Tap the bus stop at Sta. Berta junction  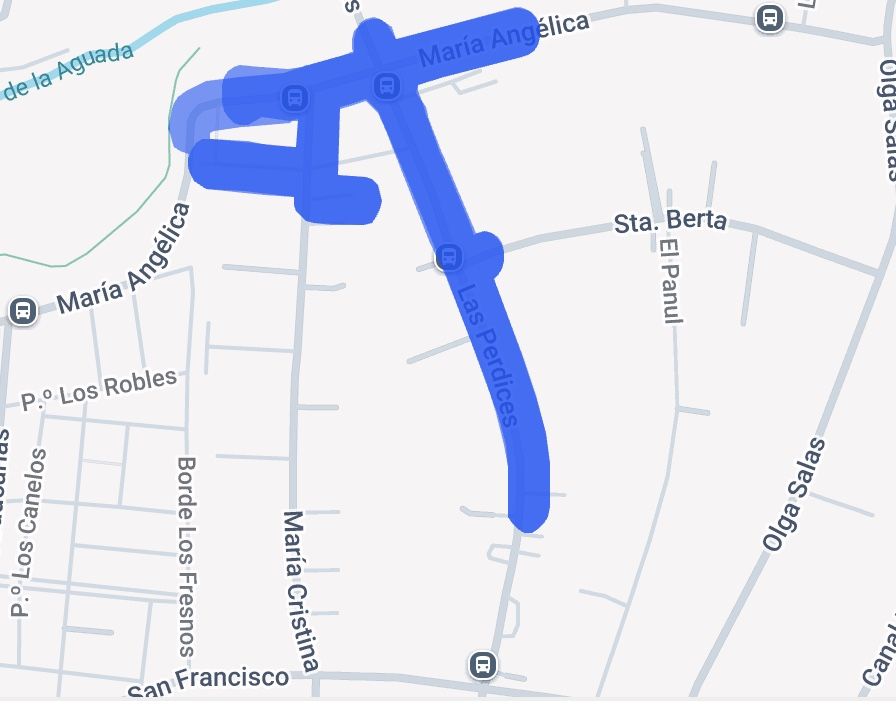449,258
